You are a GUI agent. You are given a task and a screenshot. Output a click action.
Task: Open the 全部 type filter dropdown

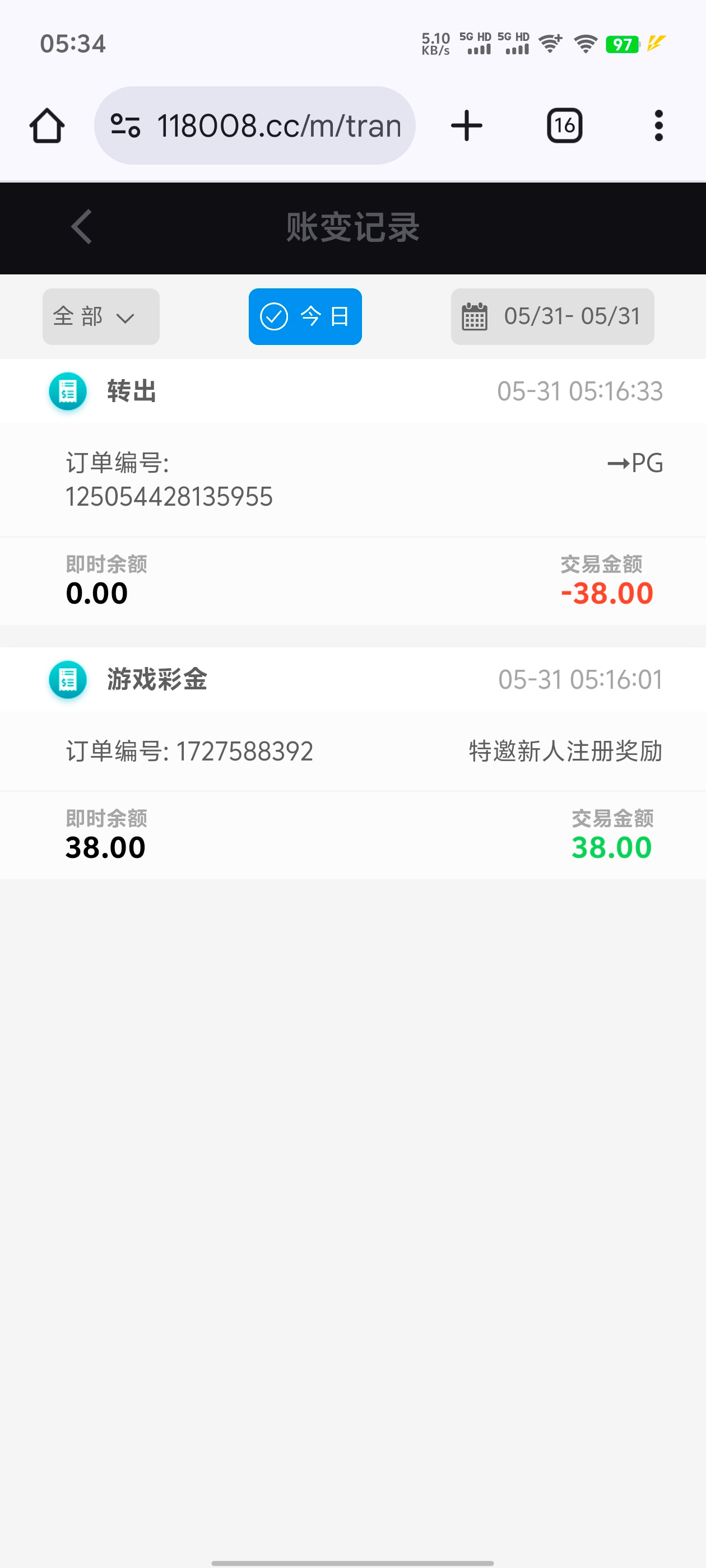click(x=100, y=316)
